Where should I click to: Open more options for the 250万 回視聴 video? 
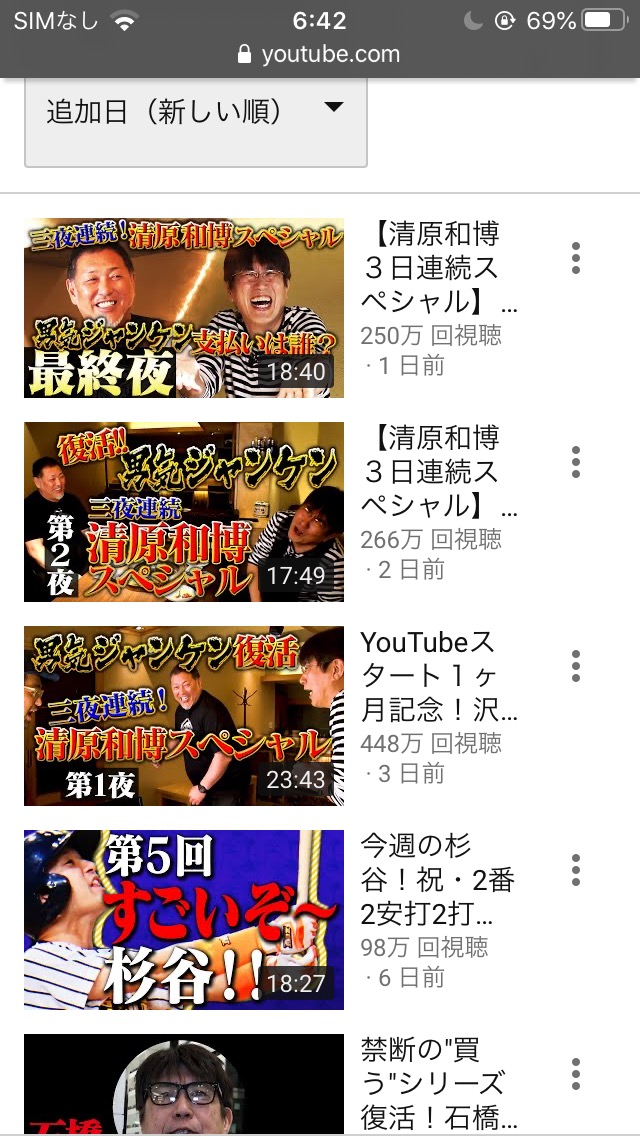576,258
